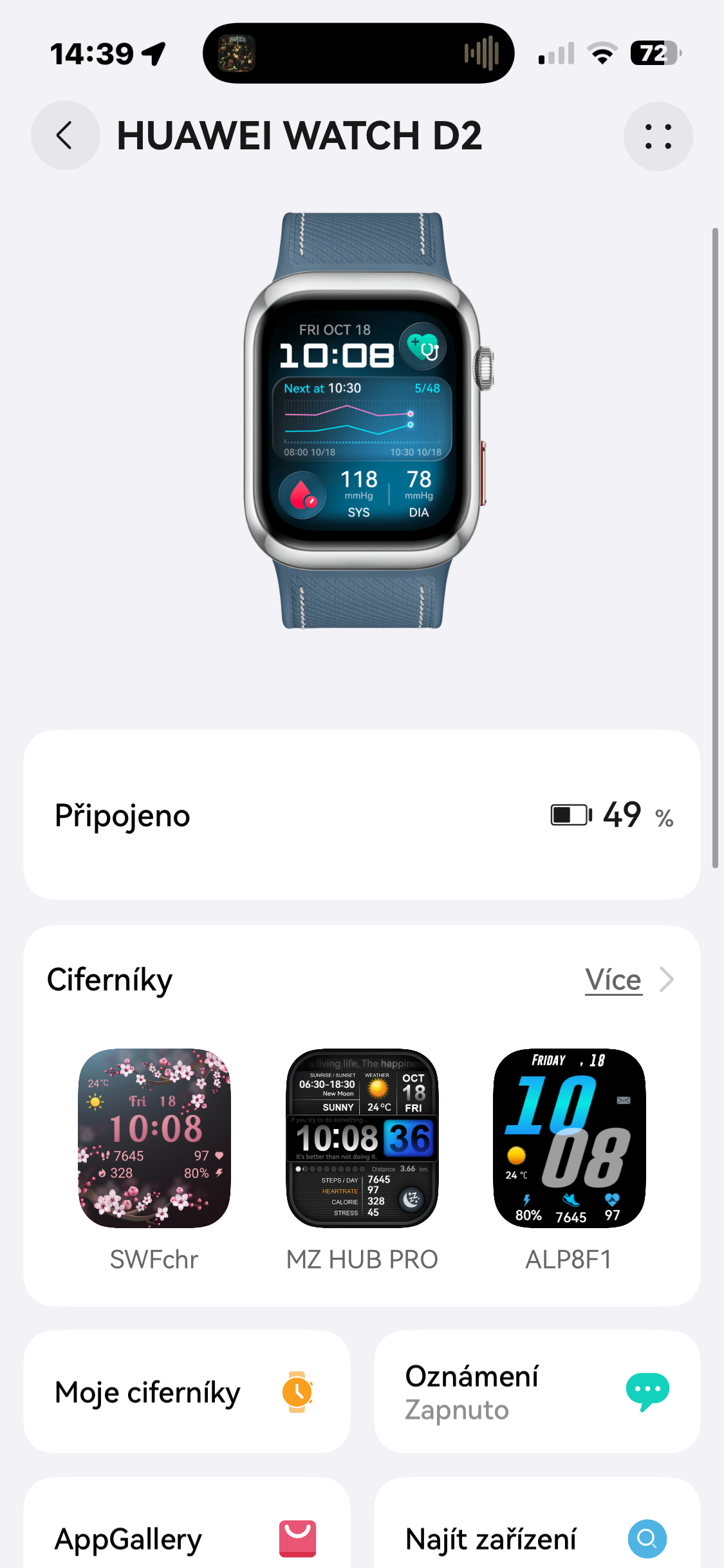The width and height of the screenshot is (724, 1568).
Task: Select the SWFchr watch face
Action: (154, 1139)
